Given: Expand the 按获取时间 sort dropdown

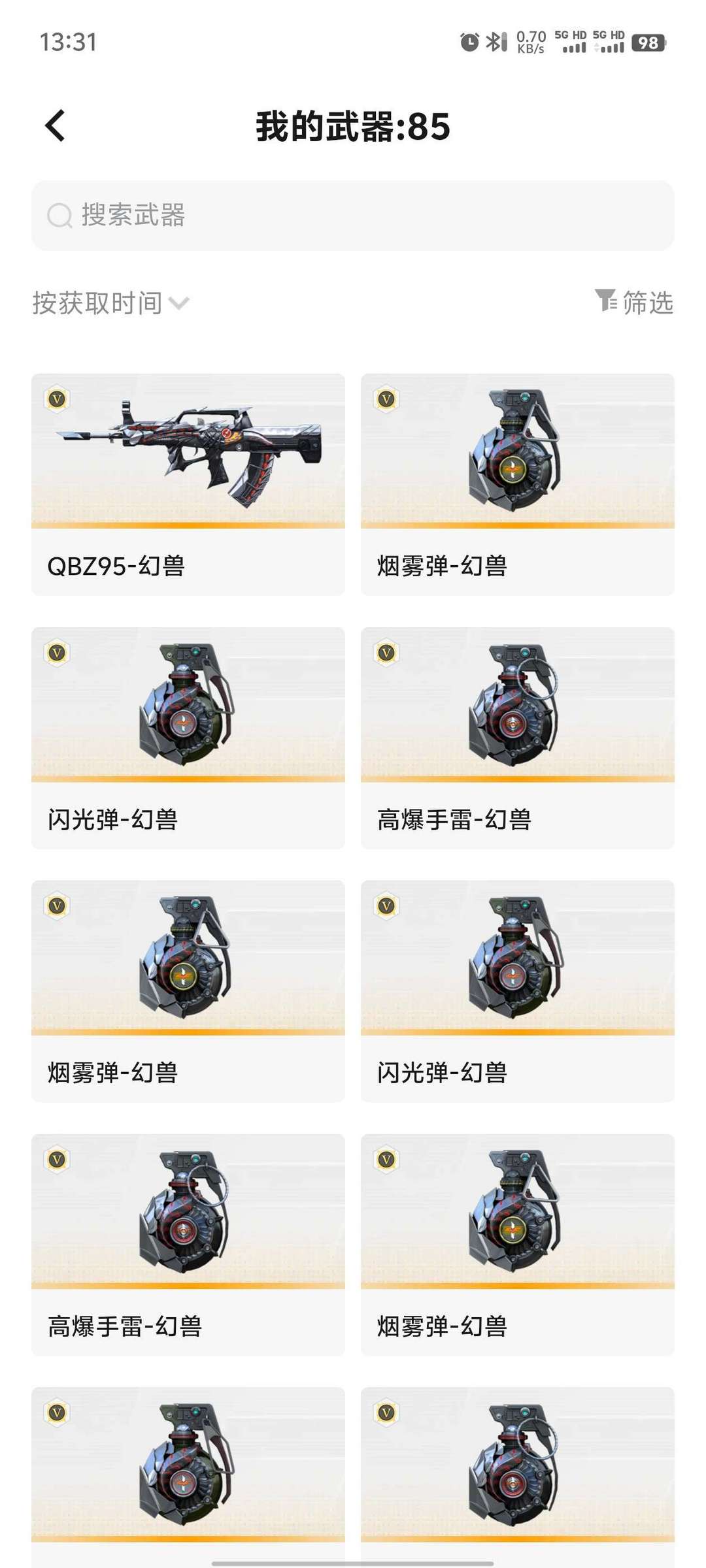Looking at the screenshot, I should tap(111, 303).
